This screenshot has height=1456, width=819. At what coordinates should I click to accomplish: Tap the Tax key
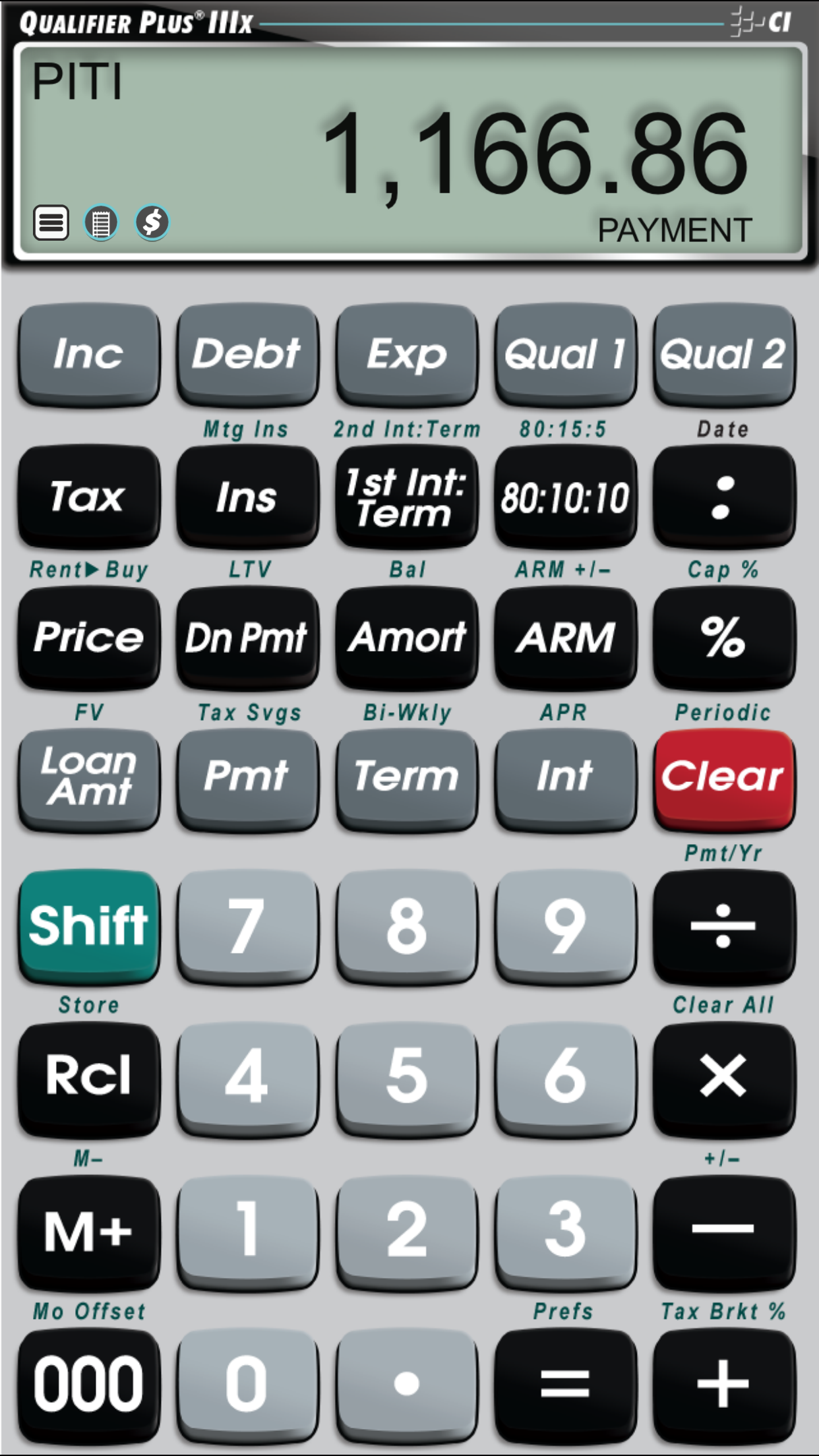click(88, 497)
